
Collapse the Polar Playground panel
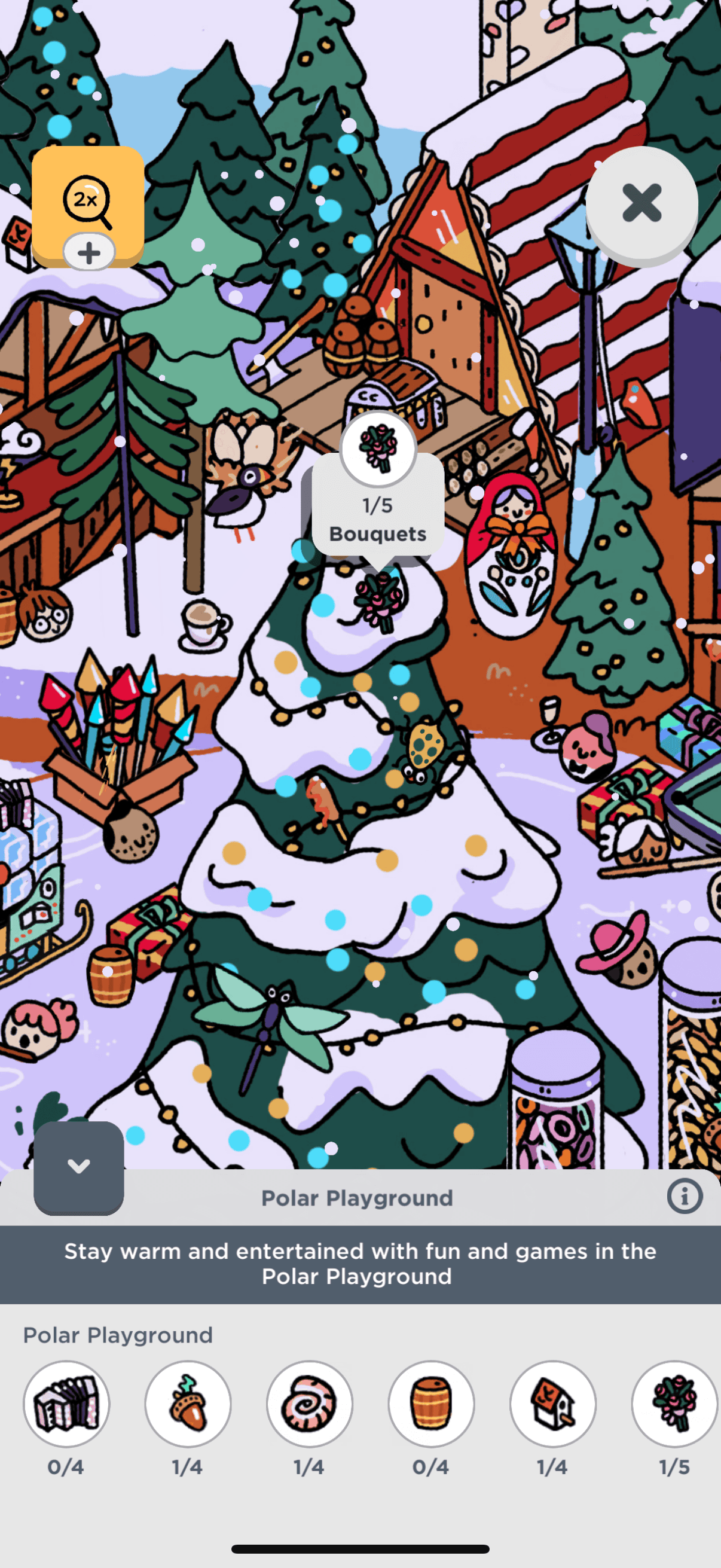point(78,1167)
